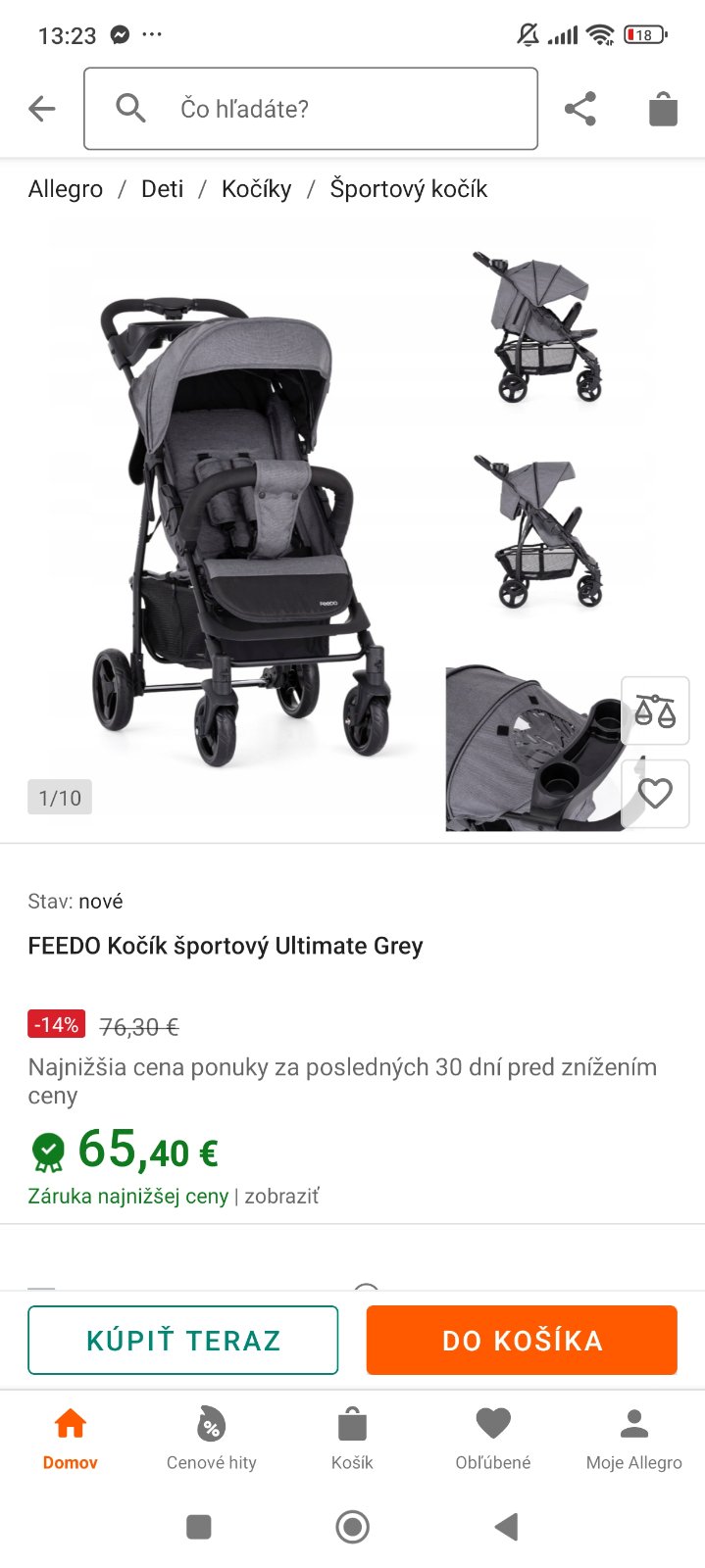Tap the system home button
Viewport: 705px width, 1568px height.
(x=352, y=1526)
